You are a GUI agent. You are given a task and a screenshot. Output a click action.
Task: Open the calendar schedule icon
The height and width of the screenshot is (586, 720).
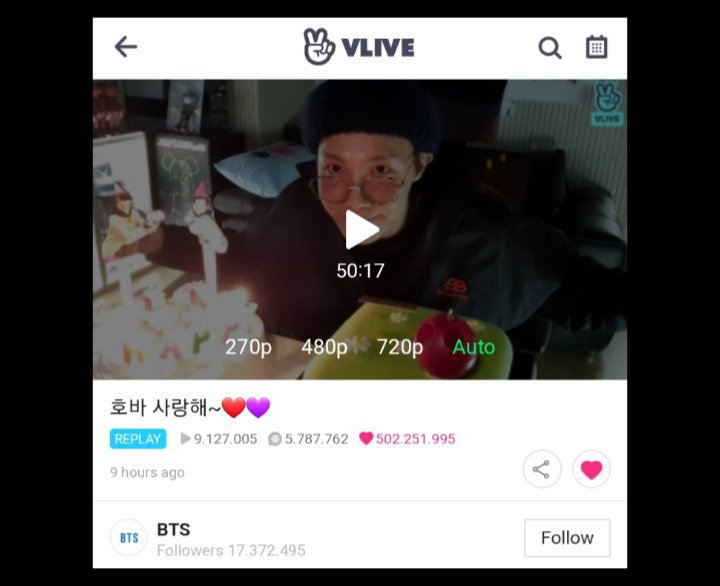pyautogui.click(x=597, y=47)
